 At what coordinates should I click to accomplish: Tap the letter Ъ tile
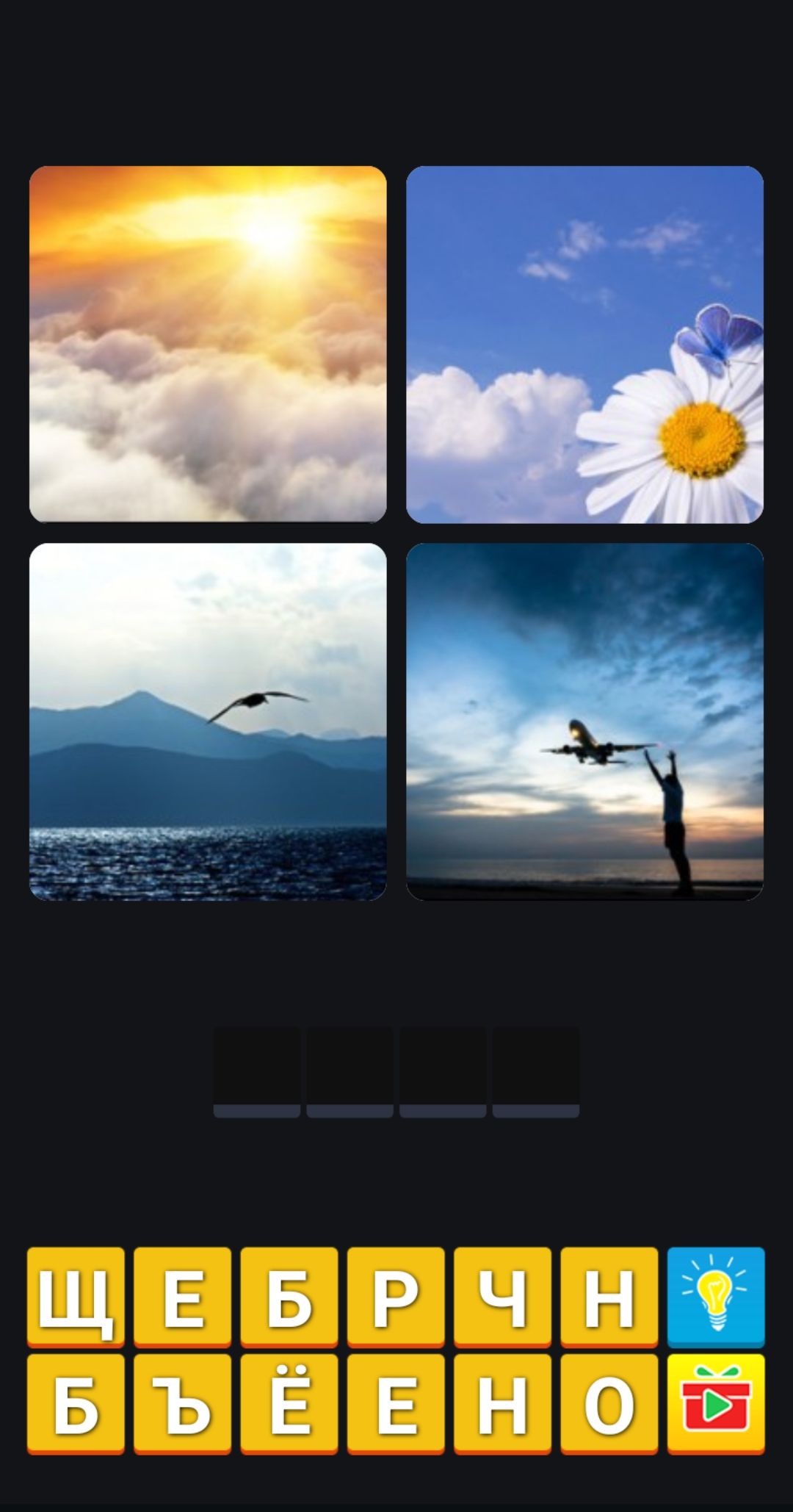click(182, 1403)
